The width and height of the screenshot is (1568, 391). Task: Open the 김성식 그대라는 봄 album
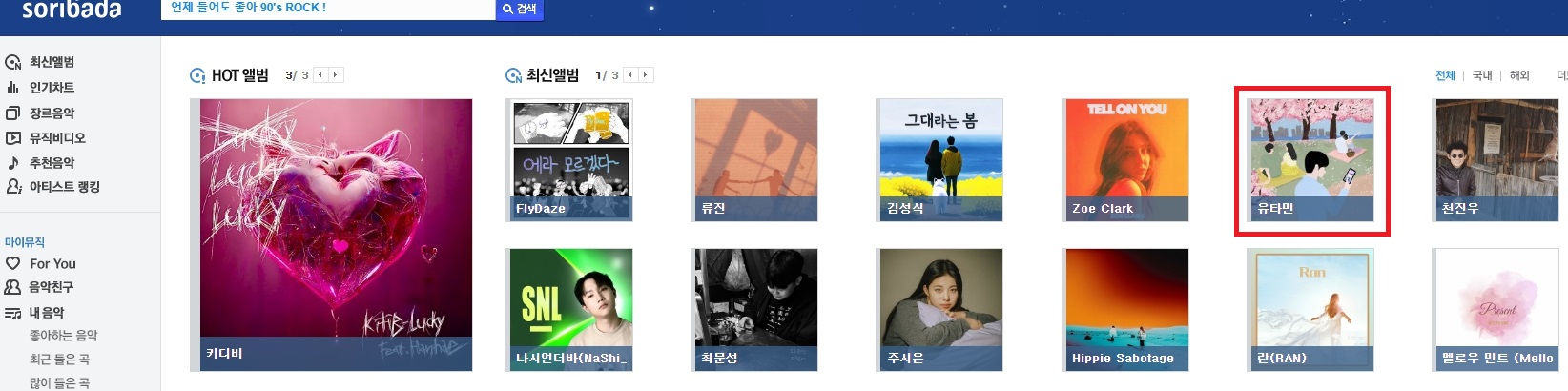pyautogui.click(x=940, y=159)
